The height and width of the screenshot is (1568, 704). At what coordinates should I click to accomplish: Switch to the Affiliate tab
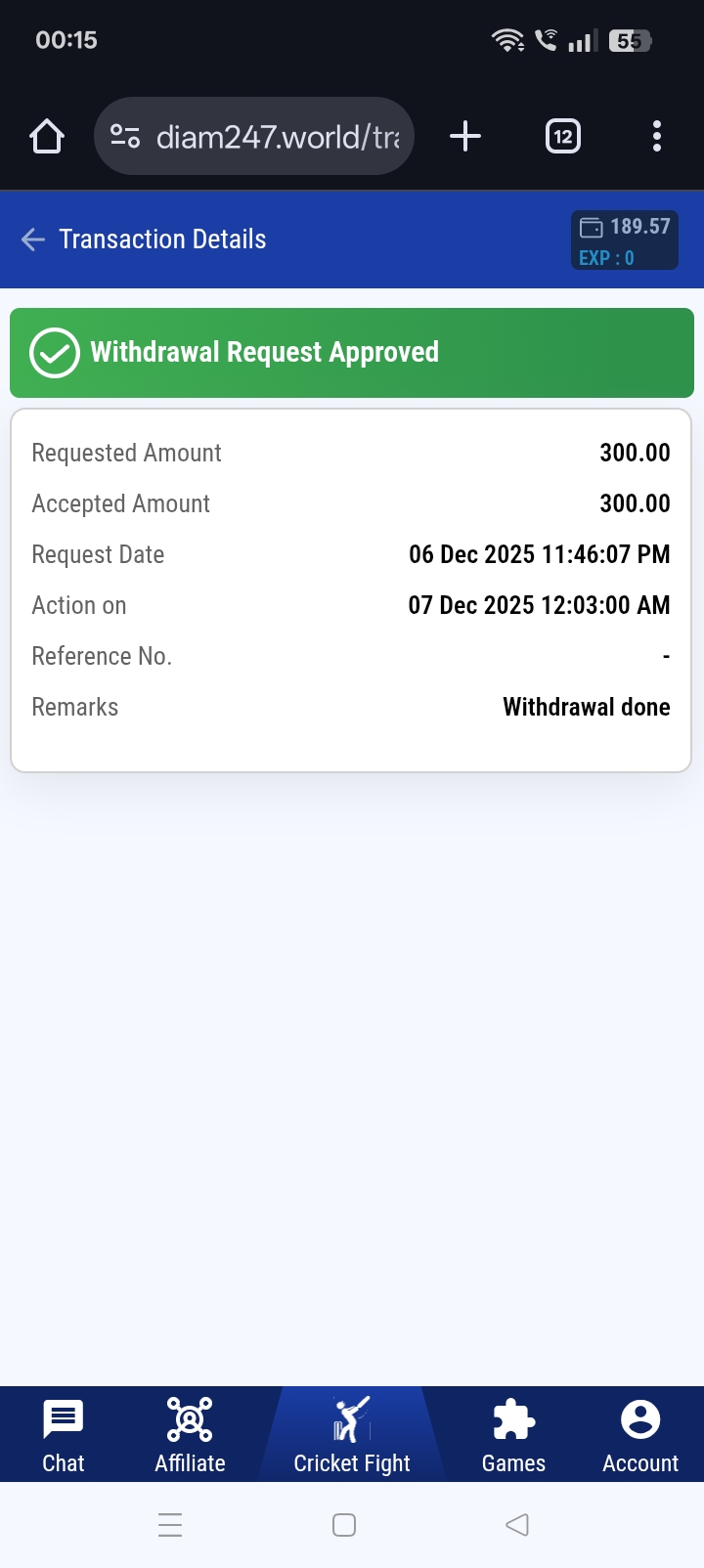190,1435
